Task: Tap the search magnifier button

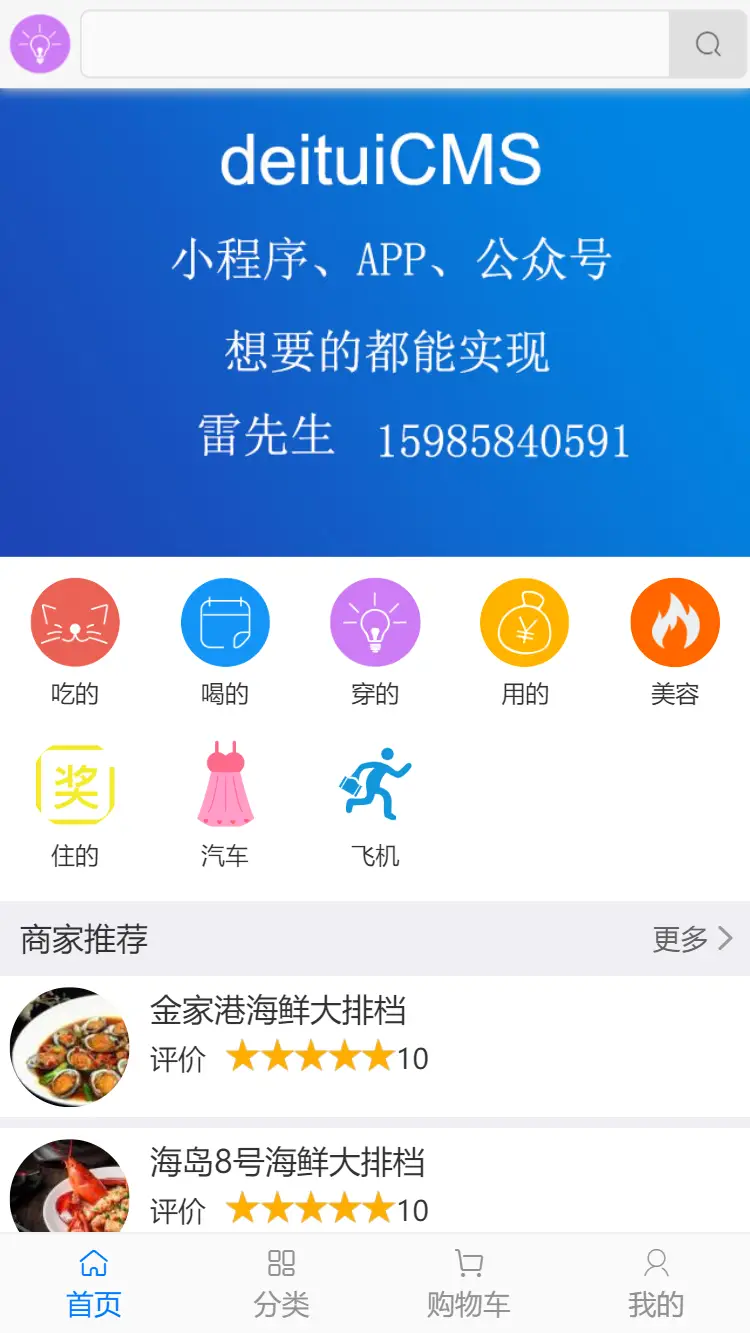Action: pos(708,44)
